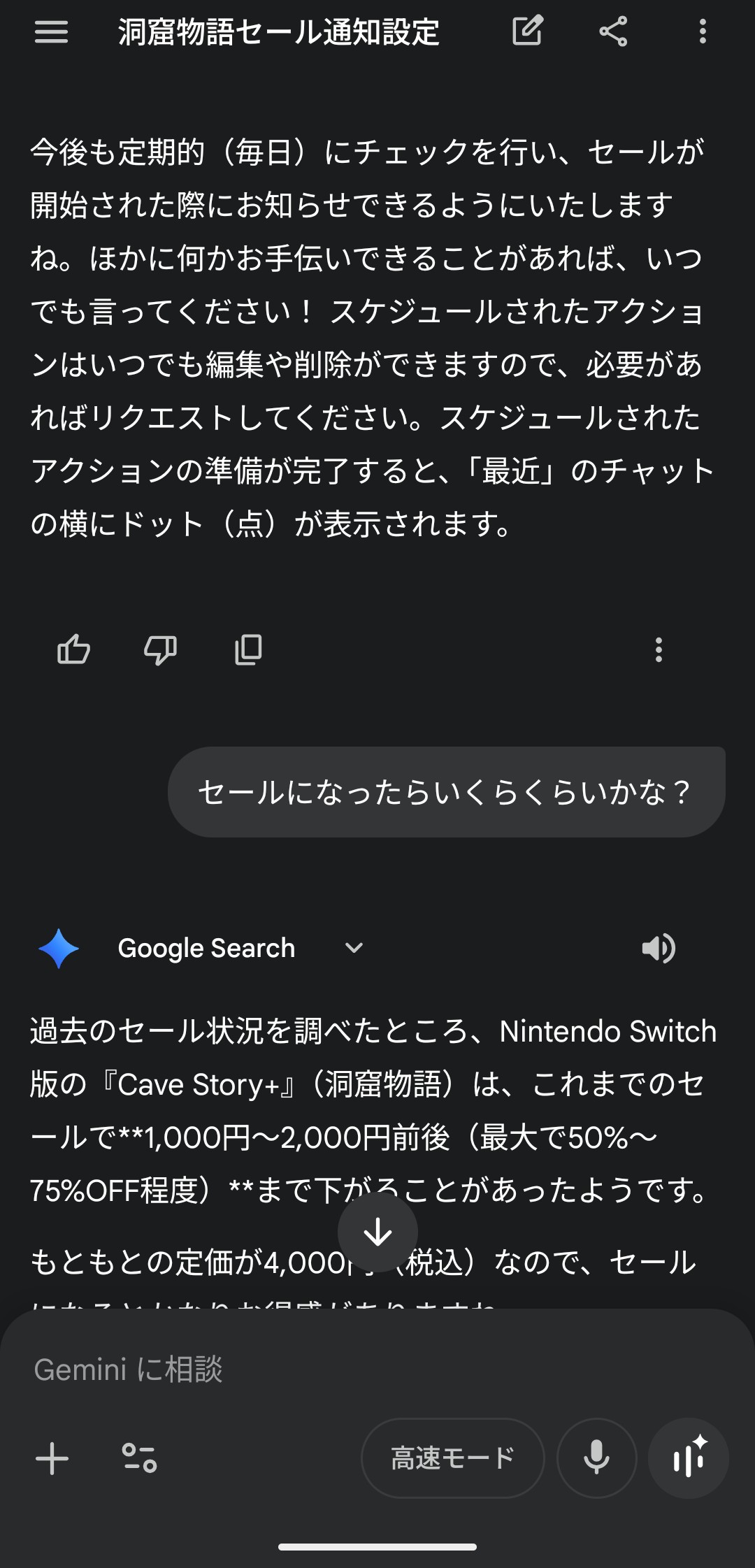Add an attachment with plus icon
The image size is (755, 1568).
pos(52,1458)
